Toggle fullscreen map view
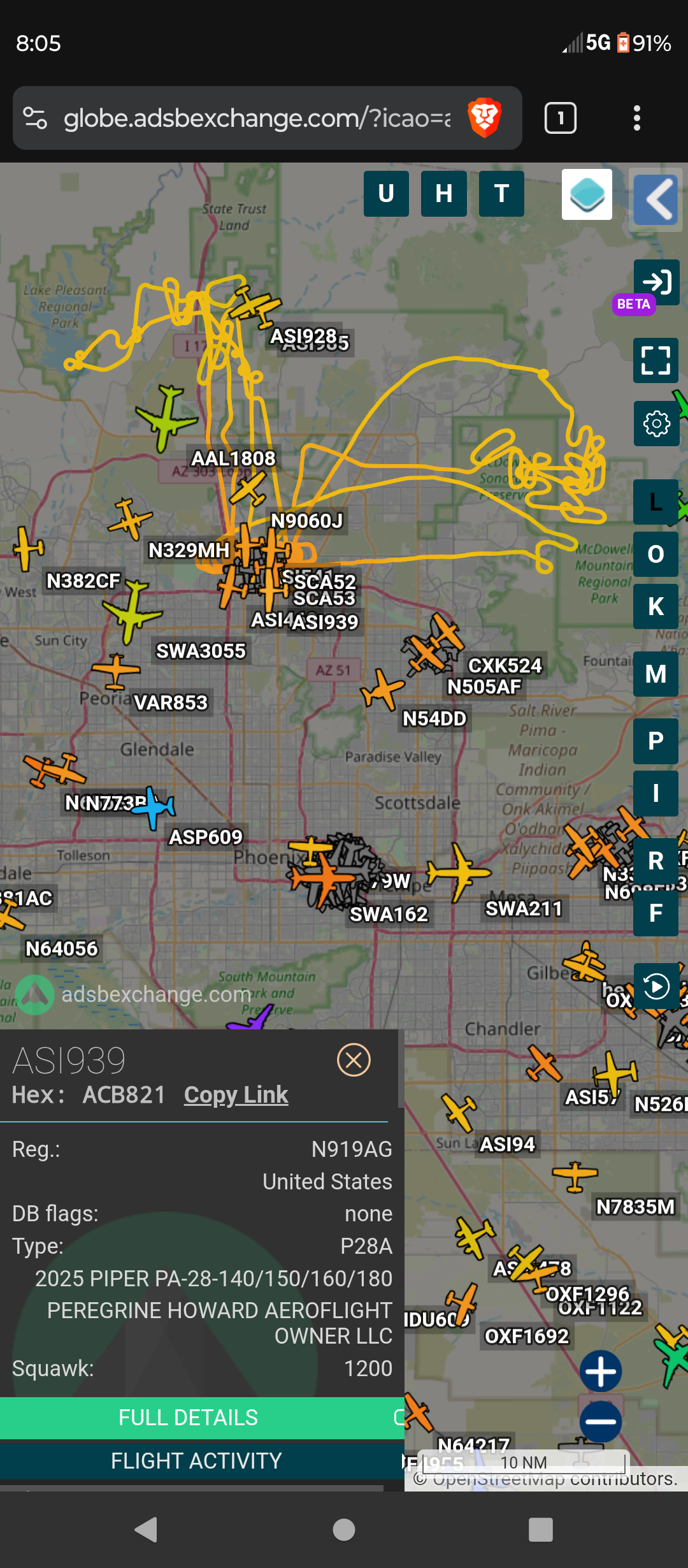 pos(656,360)
